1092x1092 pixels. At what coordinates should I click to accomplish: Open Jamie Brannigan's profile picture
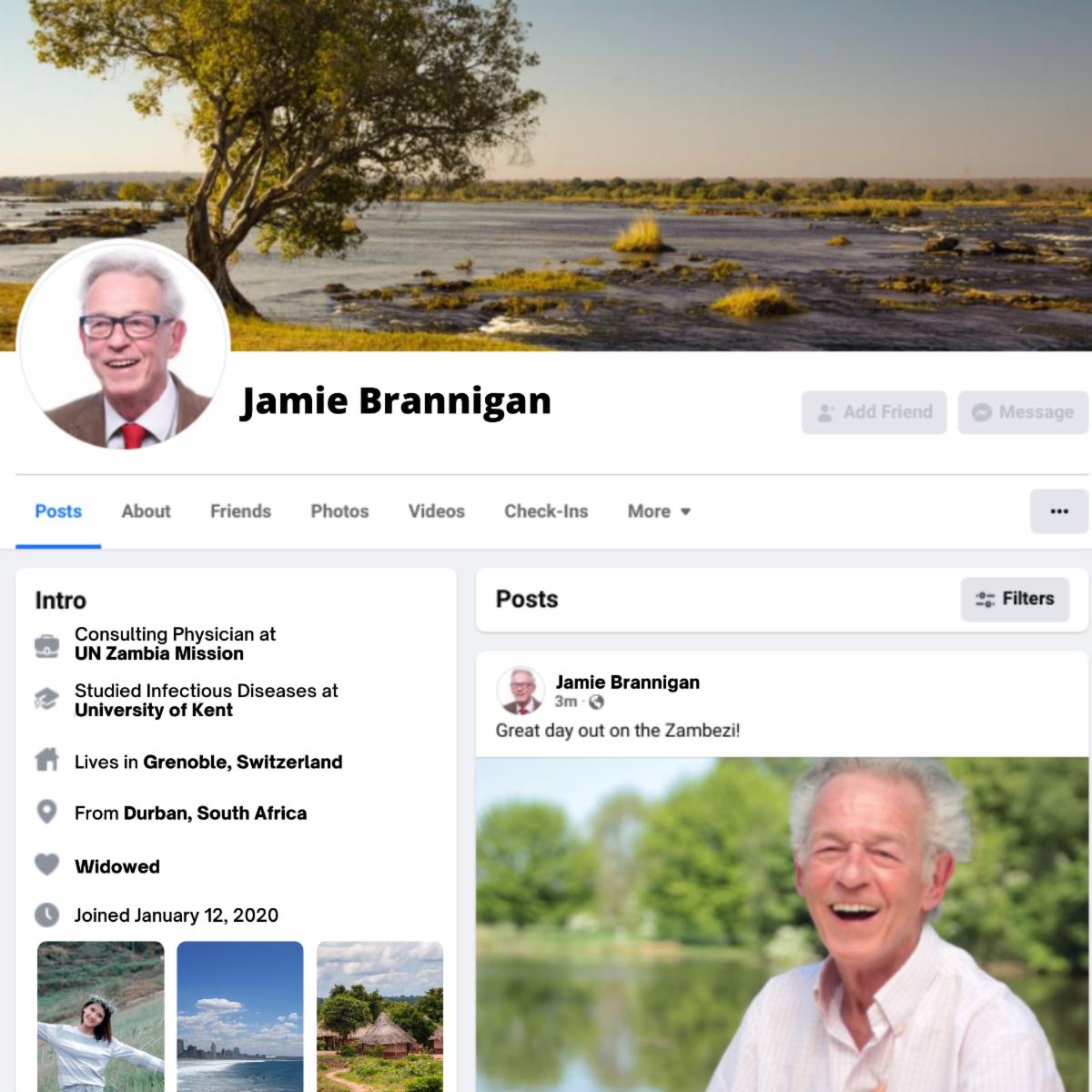point(123,346)
